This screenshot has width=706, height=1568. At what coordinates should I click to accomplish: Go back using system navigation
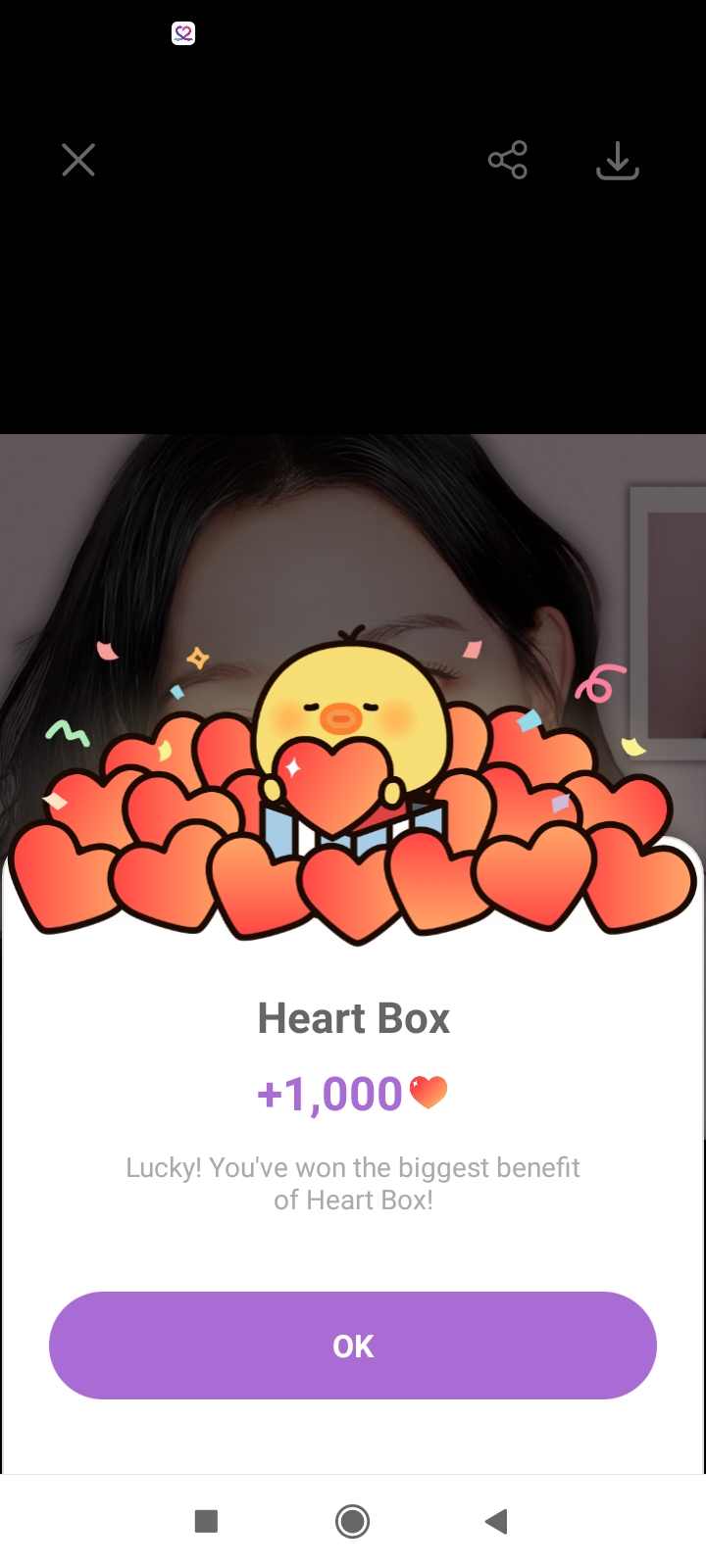pos(496,1521)
